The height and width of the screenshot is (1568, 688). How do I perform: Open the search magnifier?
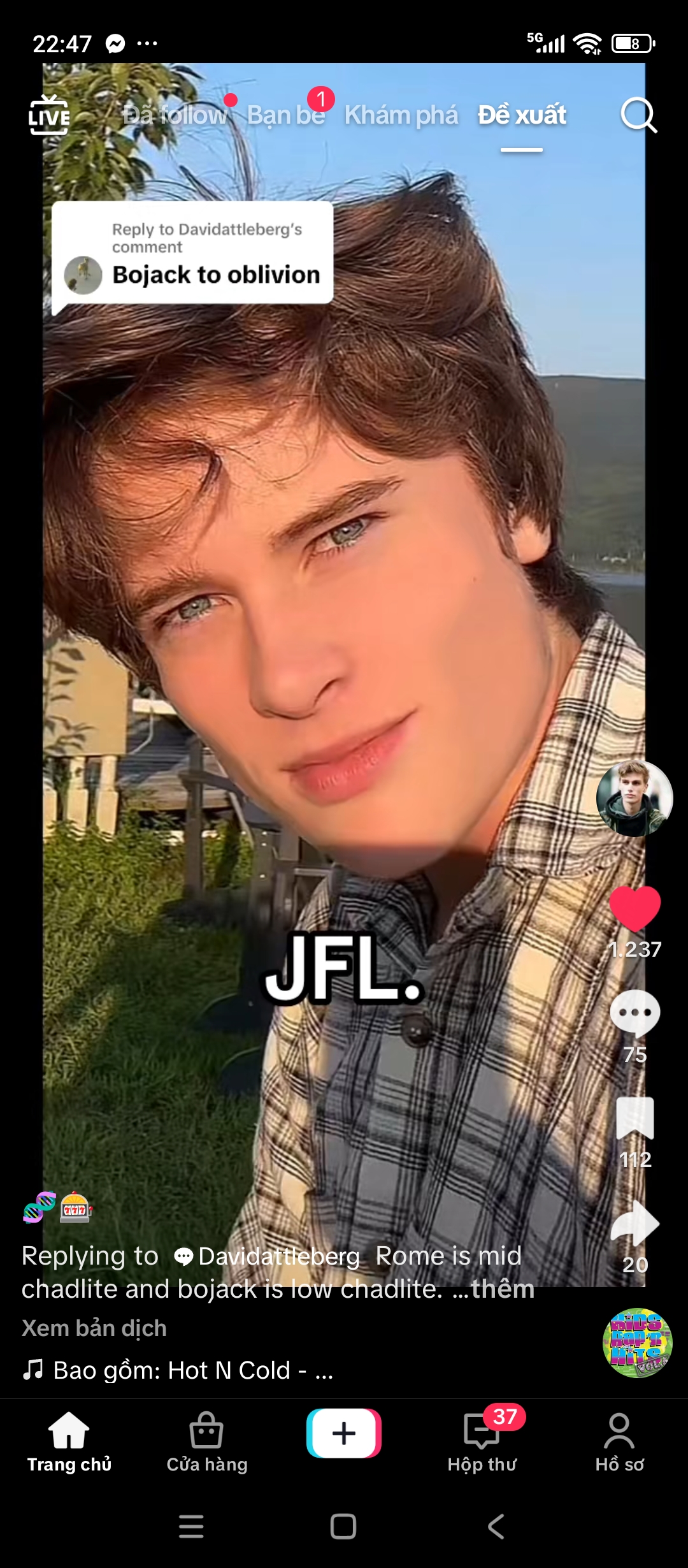pos(638,115)
